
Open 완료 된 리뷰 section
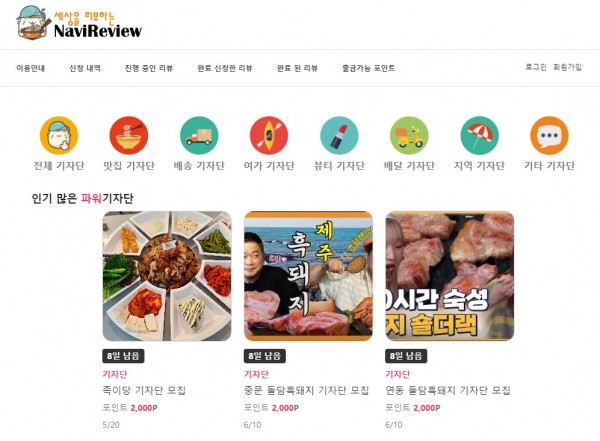click(297, 68)
